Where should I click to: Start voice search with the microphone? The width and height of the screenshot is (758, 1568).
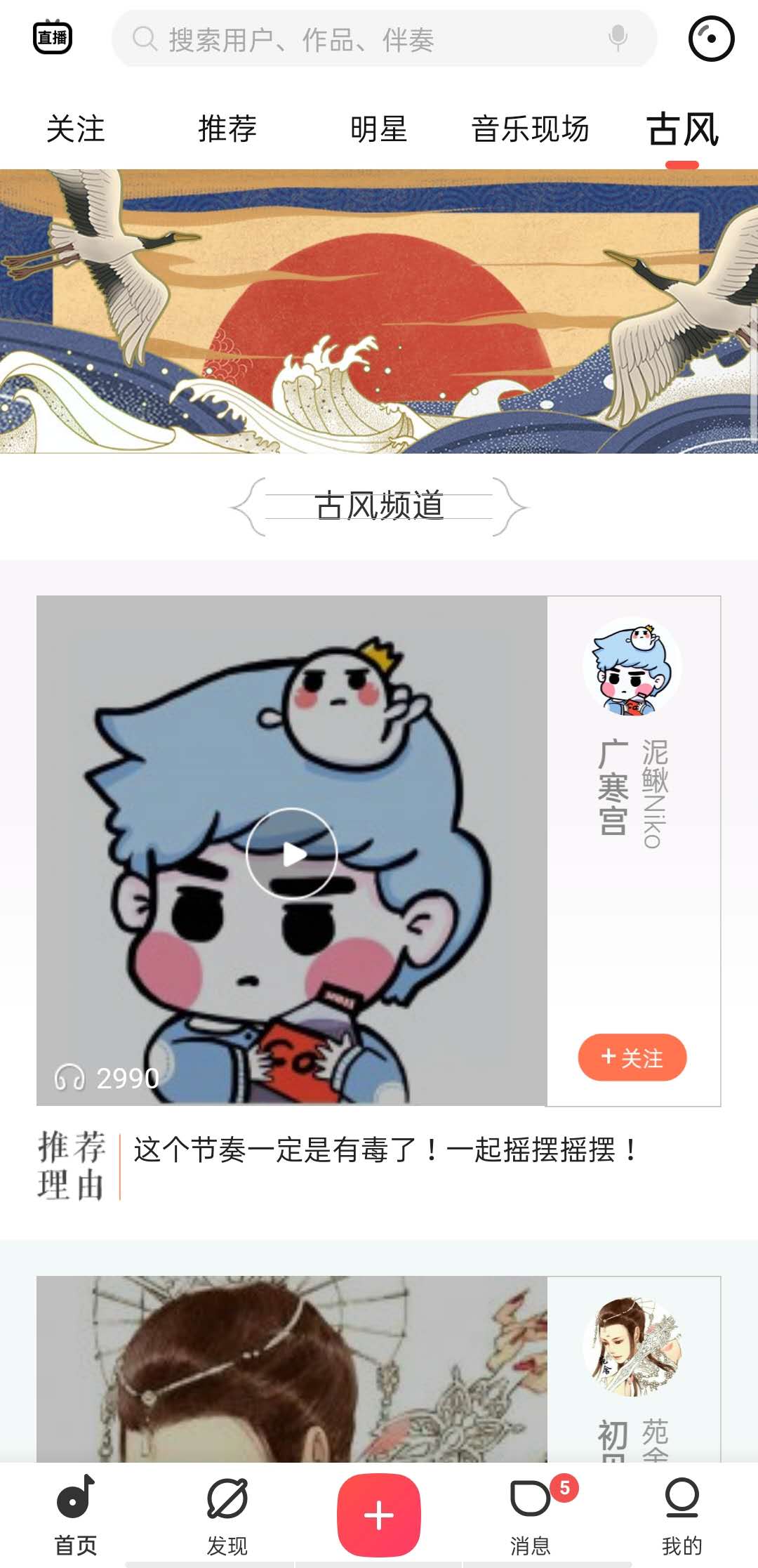618,38
